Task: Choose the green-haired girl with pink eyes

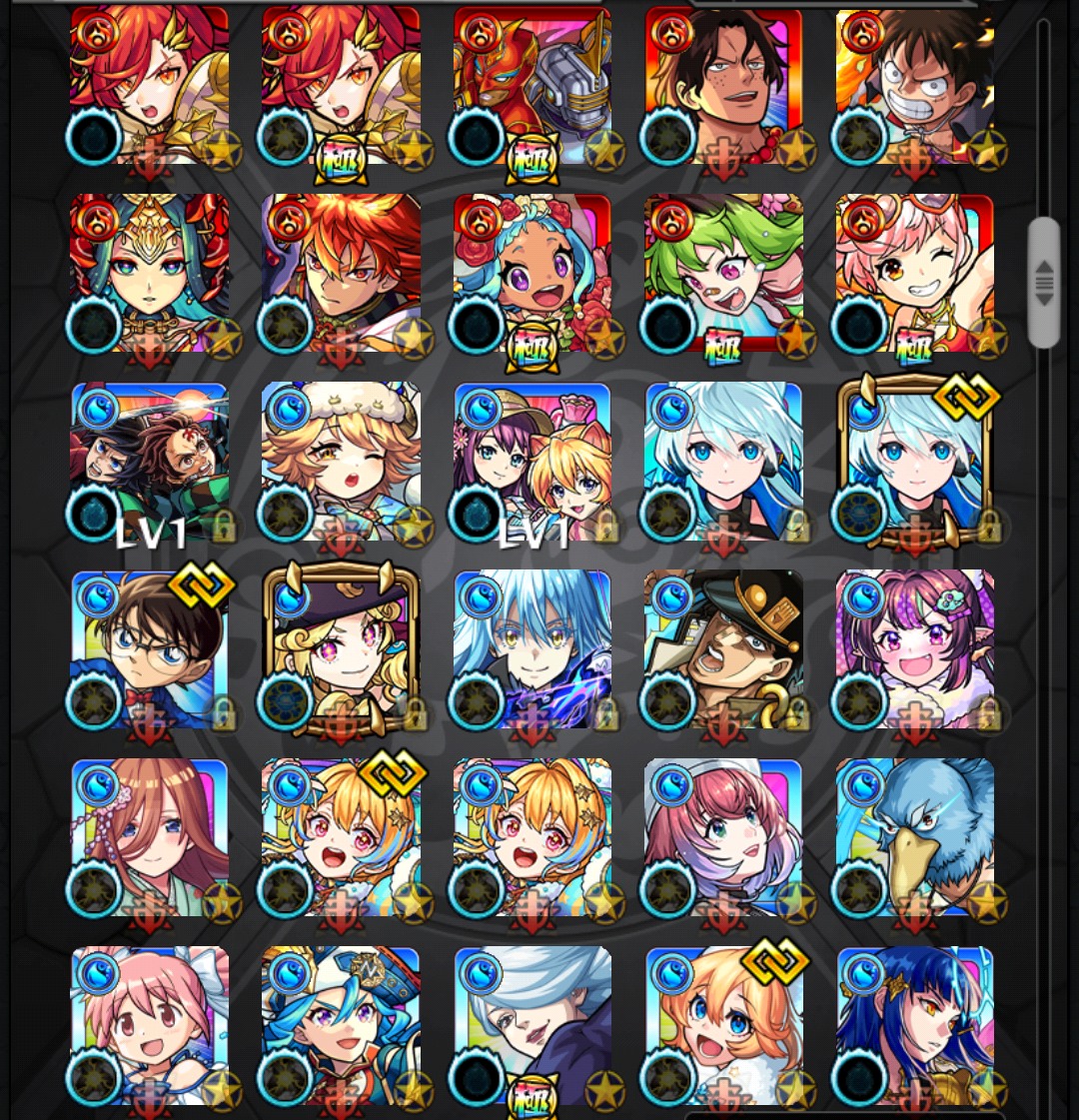Action: point(724,272)
